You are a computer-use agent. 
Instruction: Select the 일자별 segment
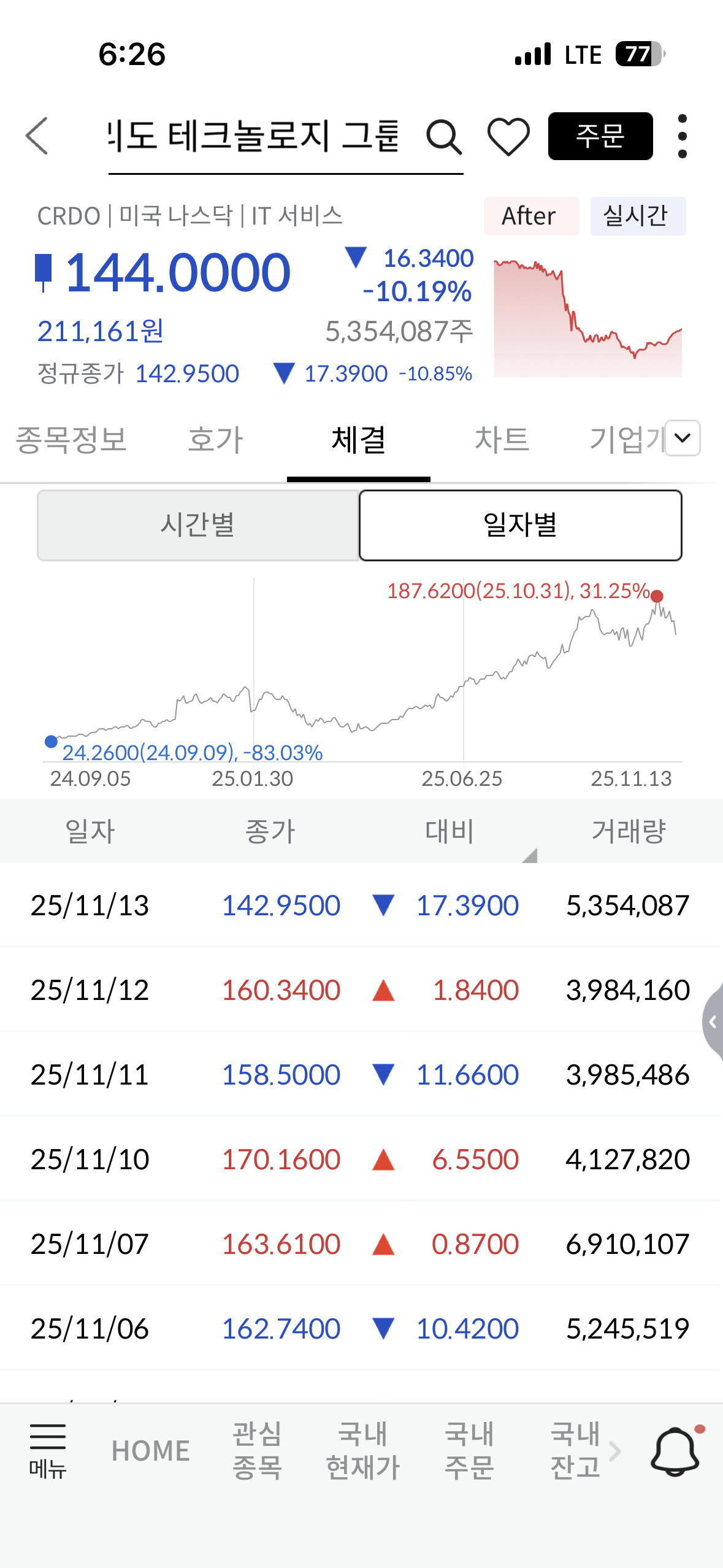tap(520, 525)
